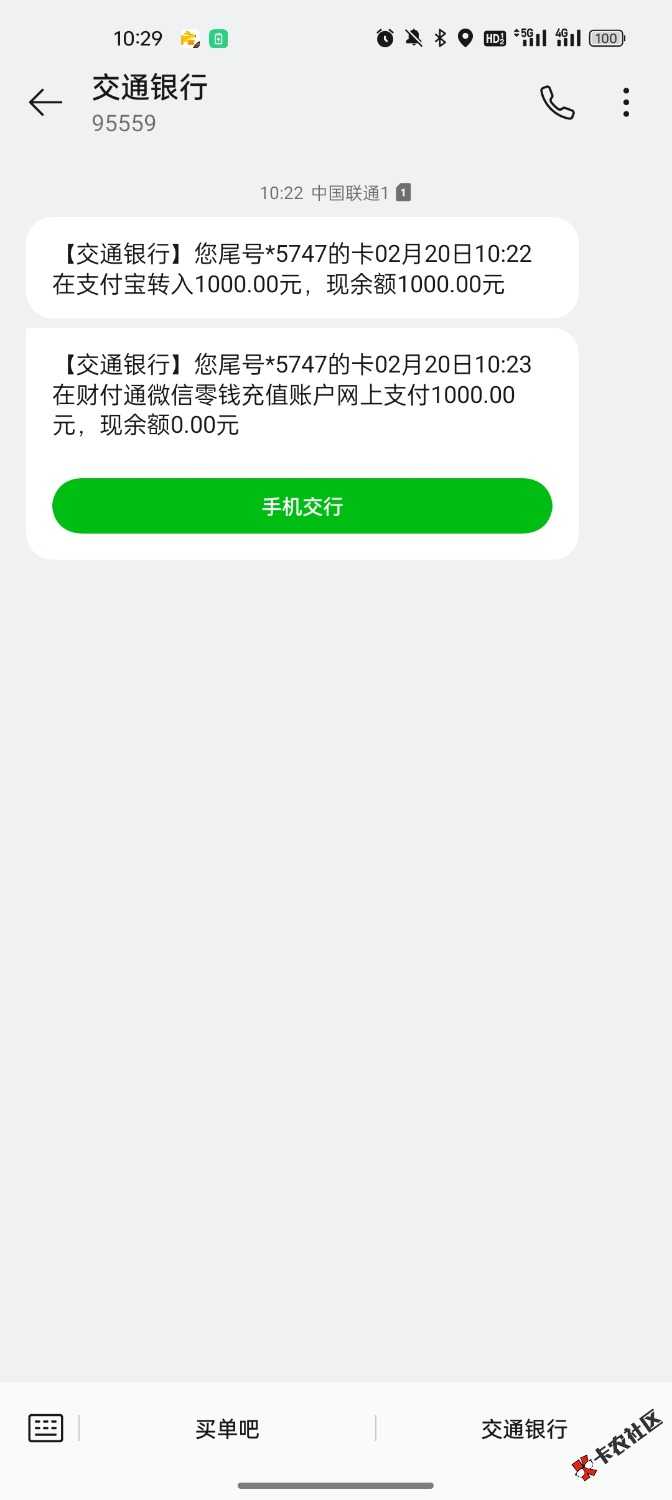
Task: Go back to the message list
Action: (x=45, y=102)
